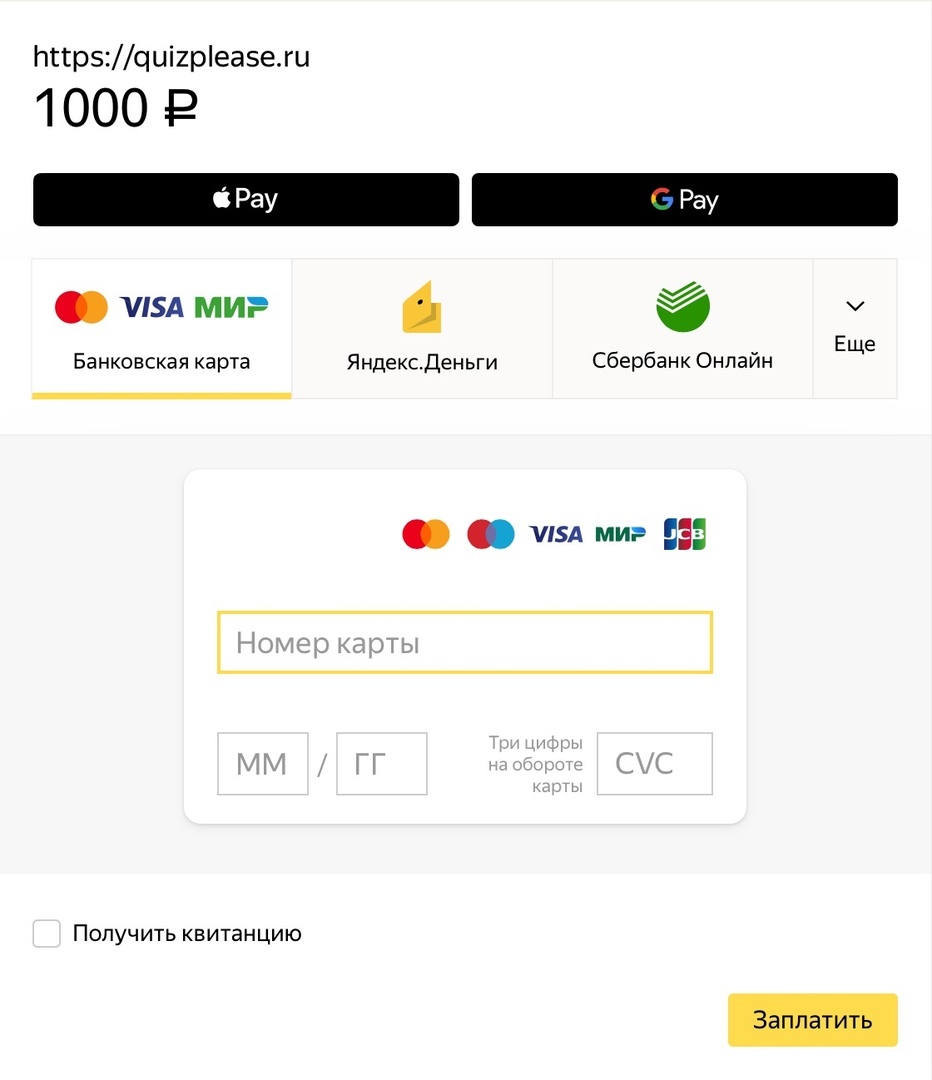Enter the CVC code field
The height and width of the screenshot is (1080, 932).
click(x=655, y=764)
